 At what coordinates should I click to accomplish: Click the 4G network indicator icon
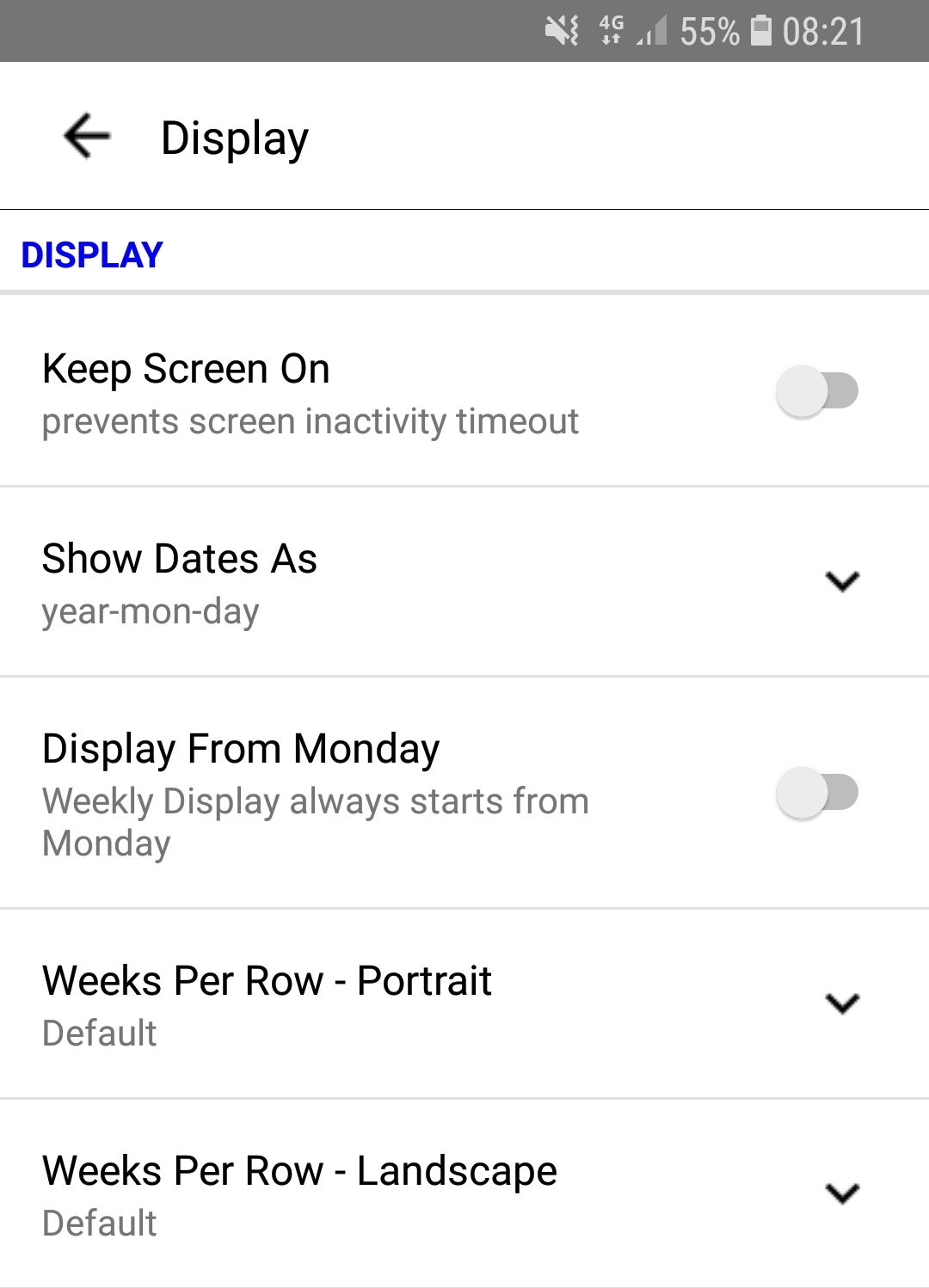point(612,31)
